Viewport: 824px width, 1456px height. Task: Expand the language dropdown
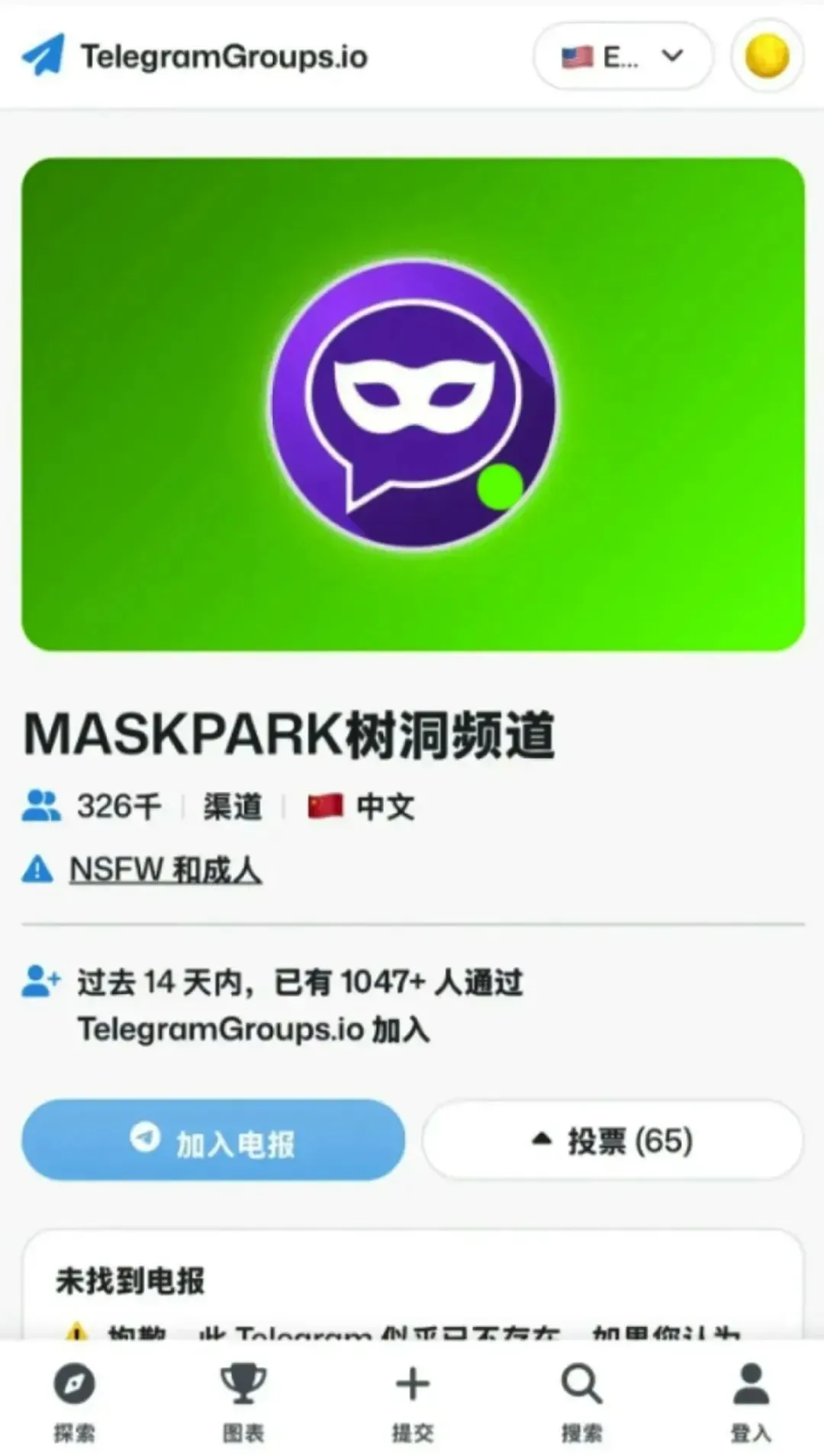pos(623,56)
